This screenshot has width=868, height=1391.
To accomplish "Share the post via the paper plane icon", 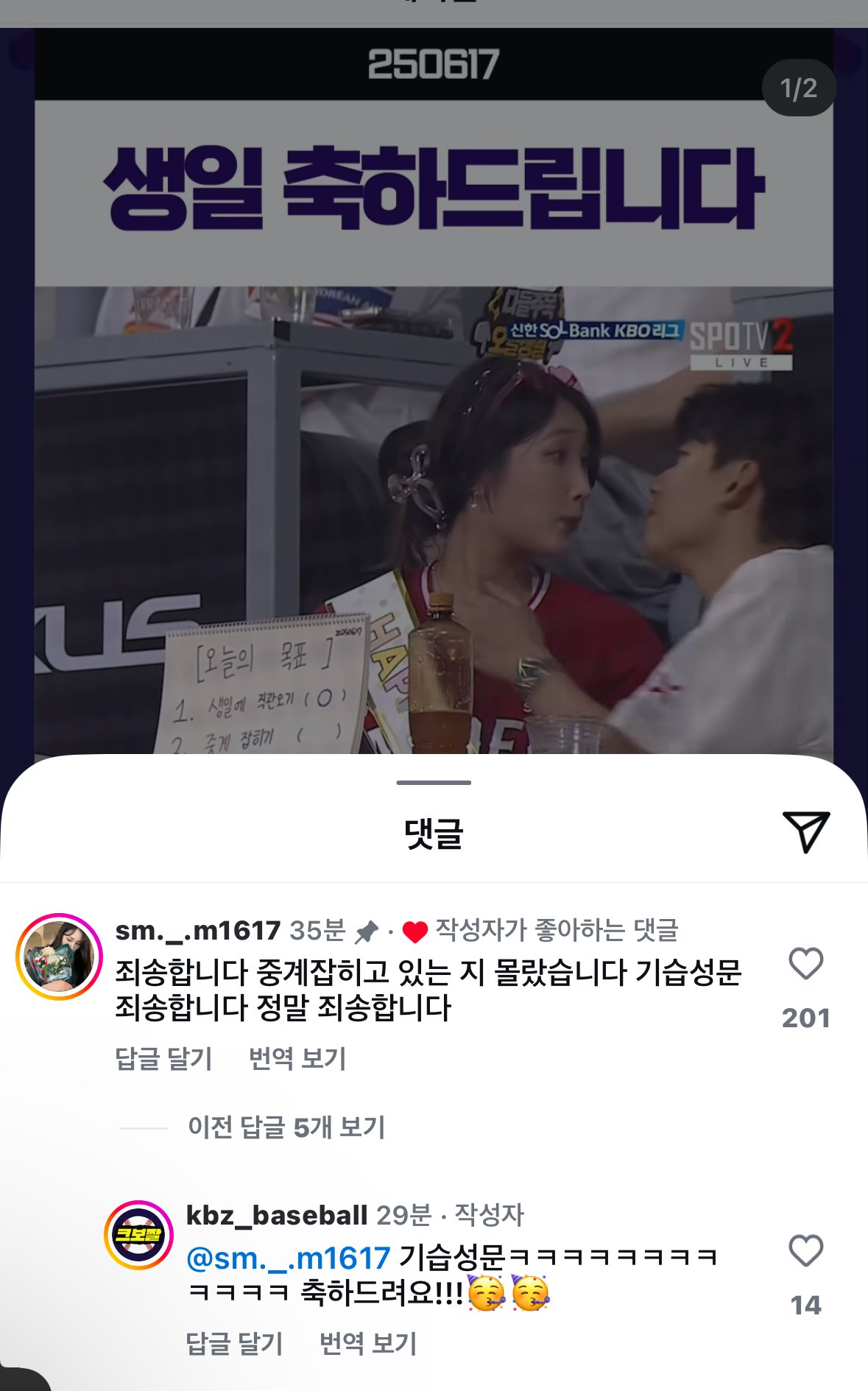I will 806,832.
